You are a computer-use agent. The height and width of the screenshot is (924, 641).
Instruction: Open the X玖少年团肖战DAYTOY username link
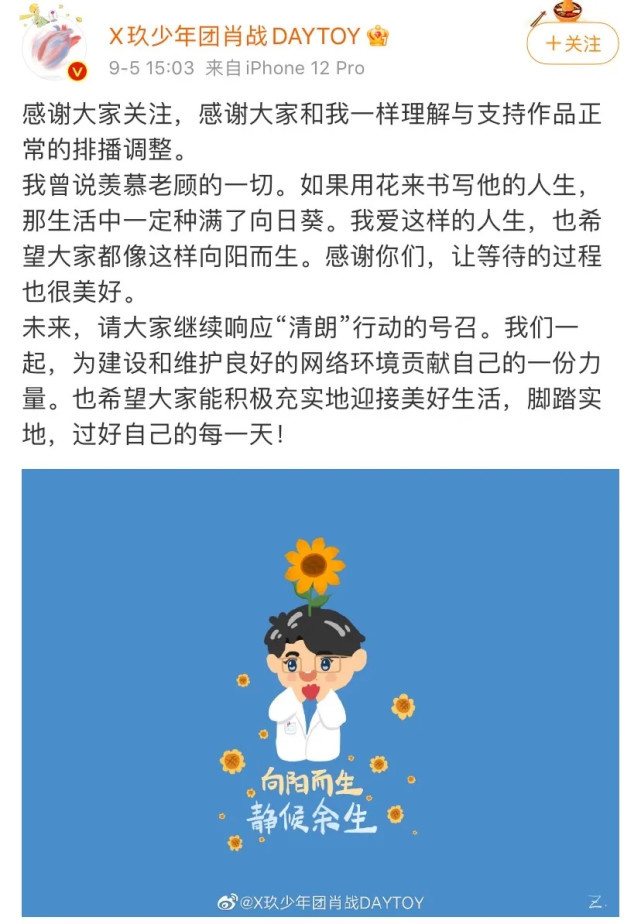pyautogui.click(x=234, y=37)
